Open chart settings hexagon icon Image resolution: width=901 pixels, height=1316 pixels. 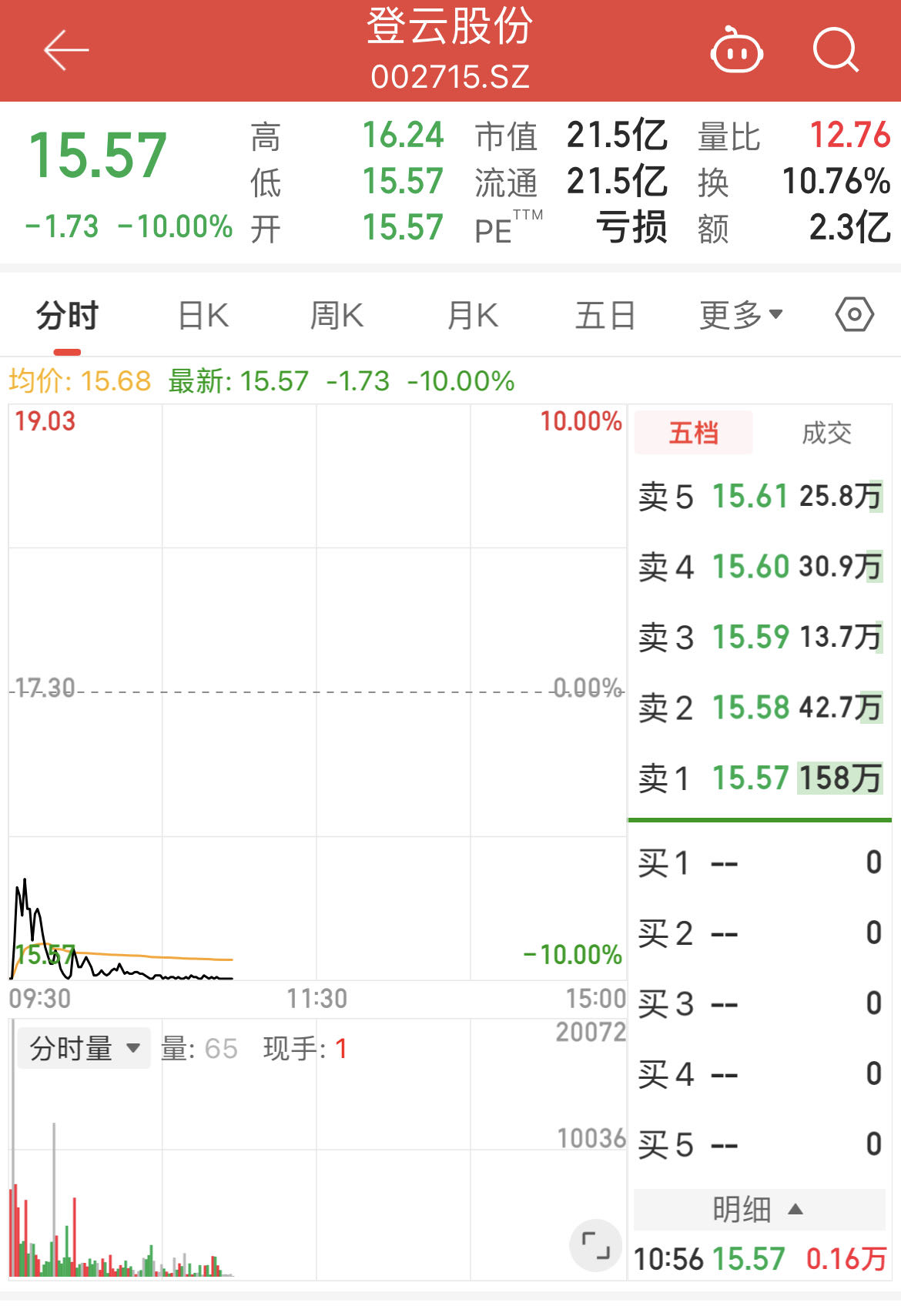point(854,315)
